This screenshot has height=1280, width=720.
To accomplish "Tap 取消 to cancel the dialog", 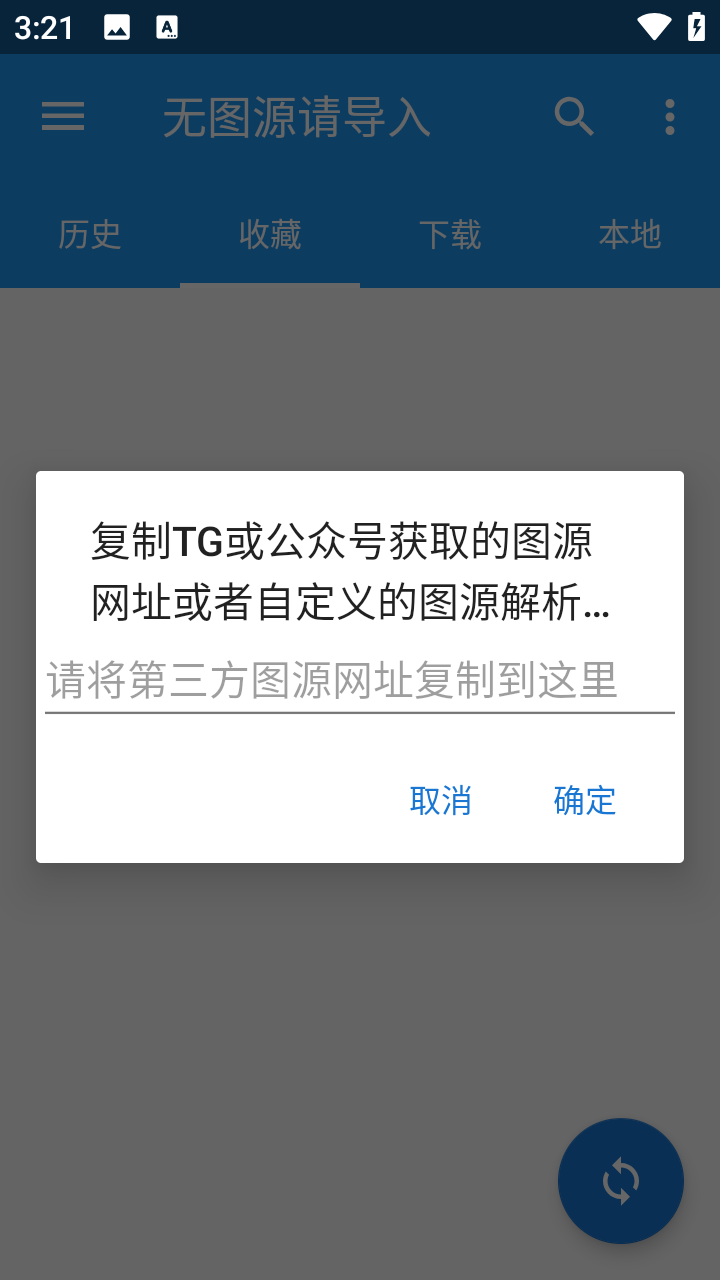I will pos(440,800).
